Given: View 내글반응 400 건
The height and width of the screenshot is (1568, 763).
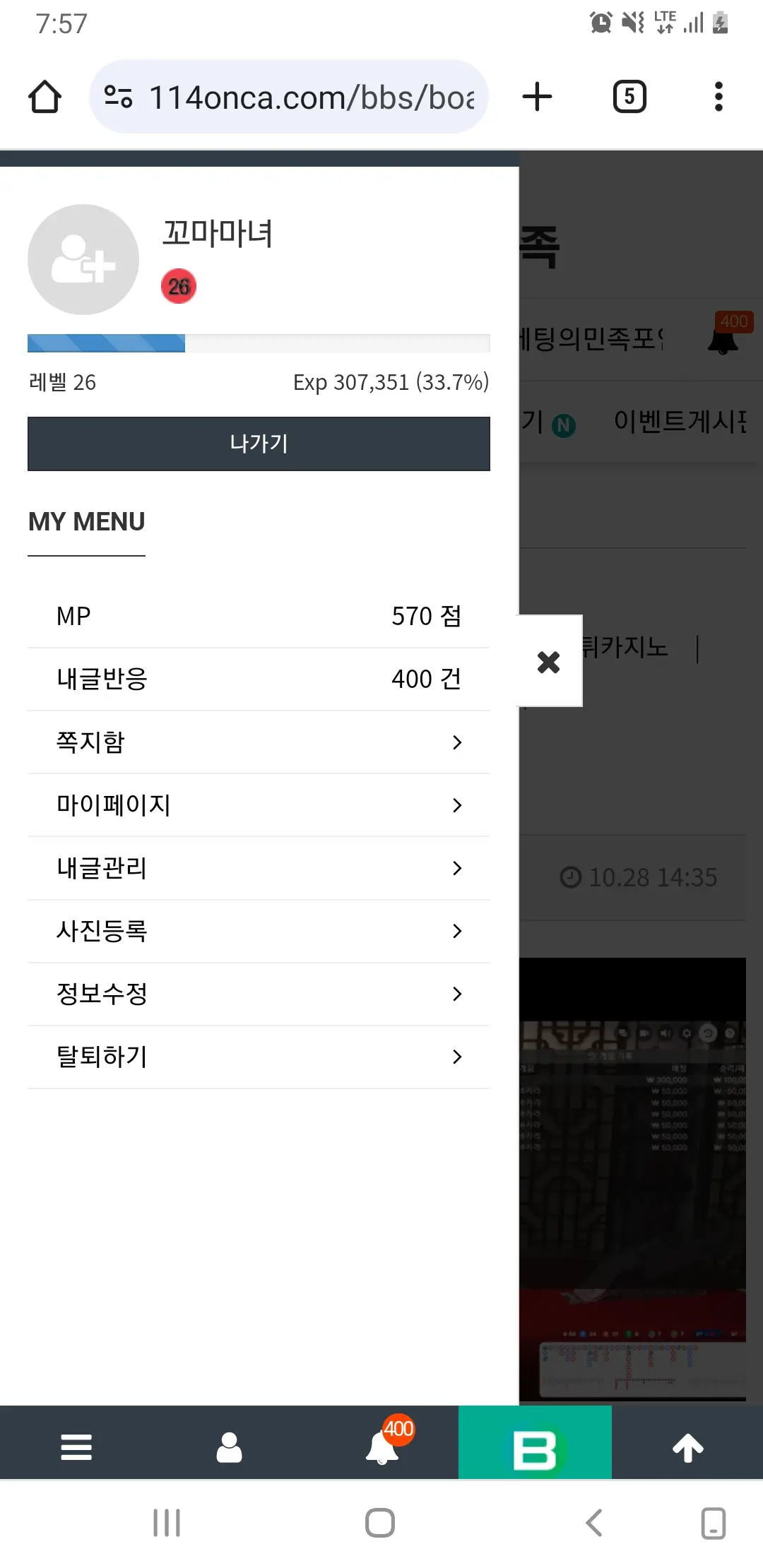Looking at the screenshot, I should point(259,679).
